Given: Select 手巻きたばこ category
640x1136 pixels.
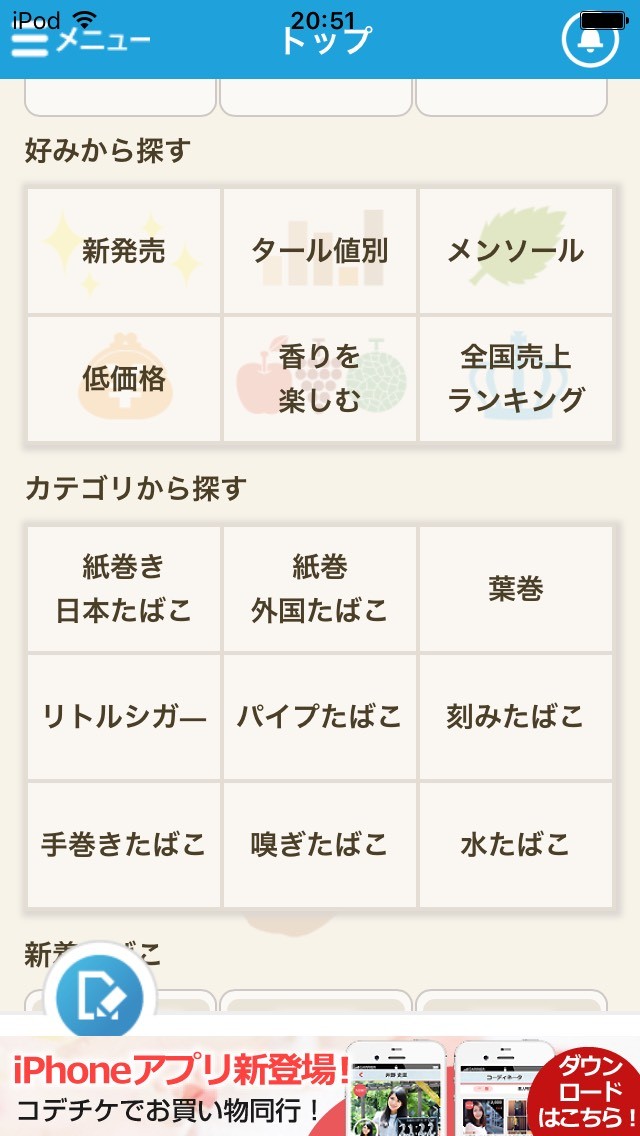Looking at the screenshot, I should 124,845.
